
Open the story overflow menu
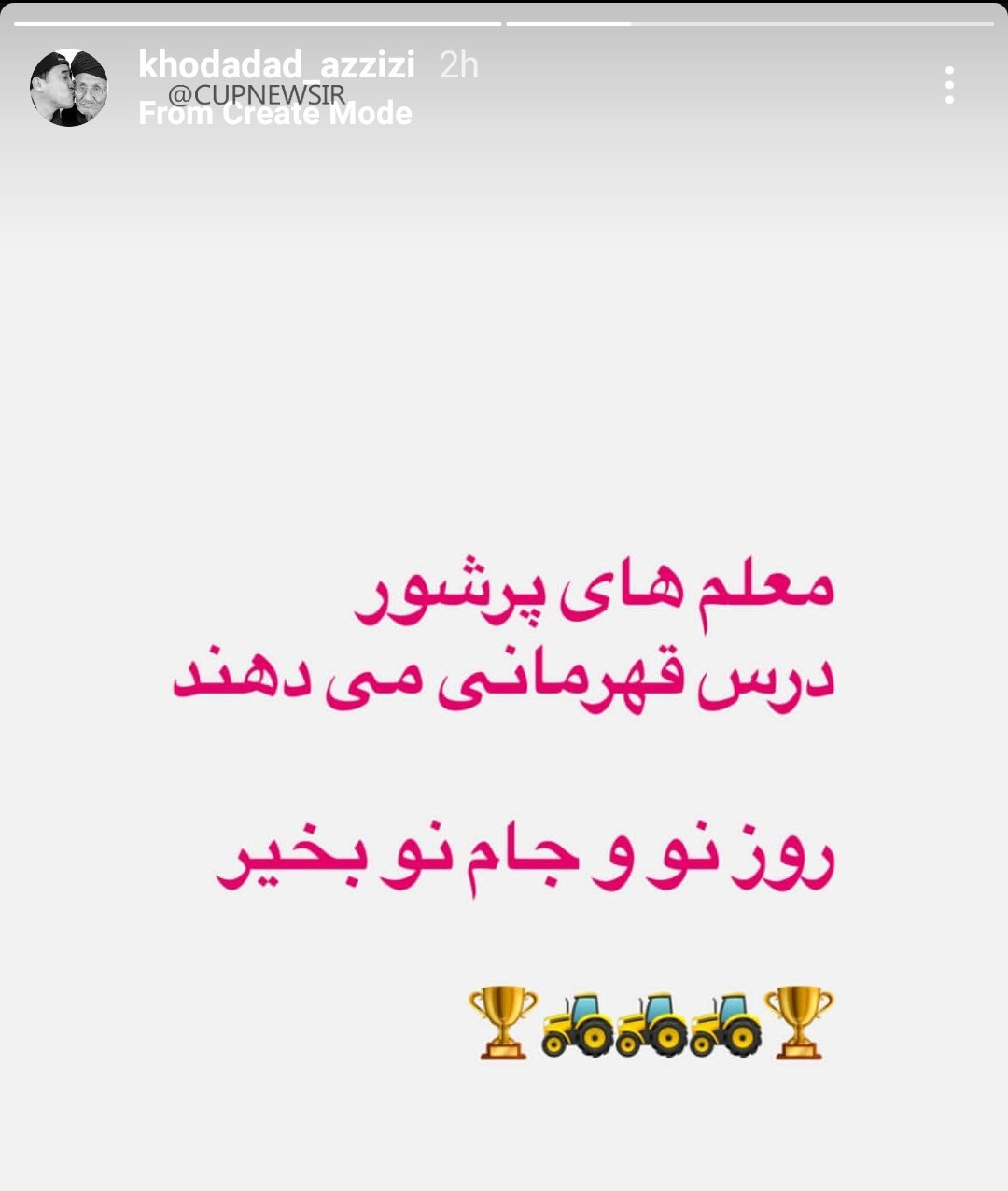coord(948,85)
